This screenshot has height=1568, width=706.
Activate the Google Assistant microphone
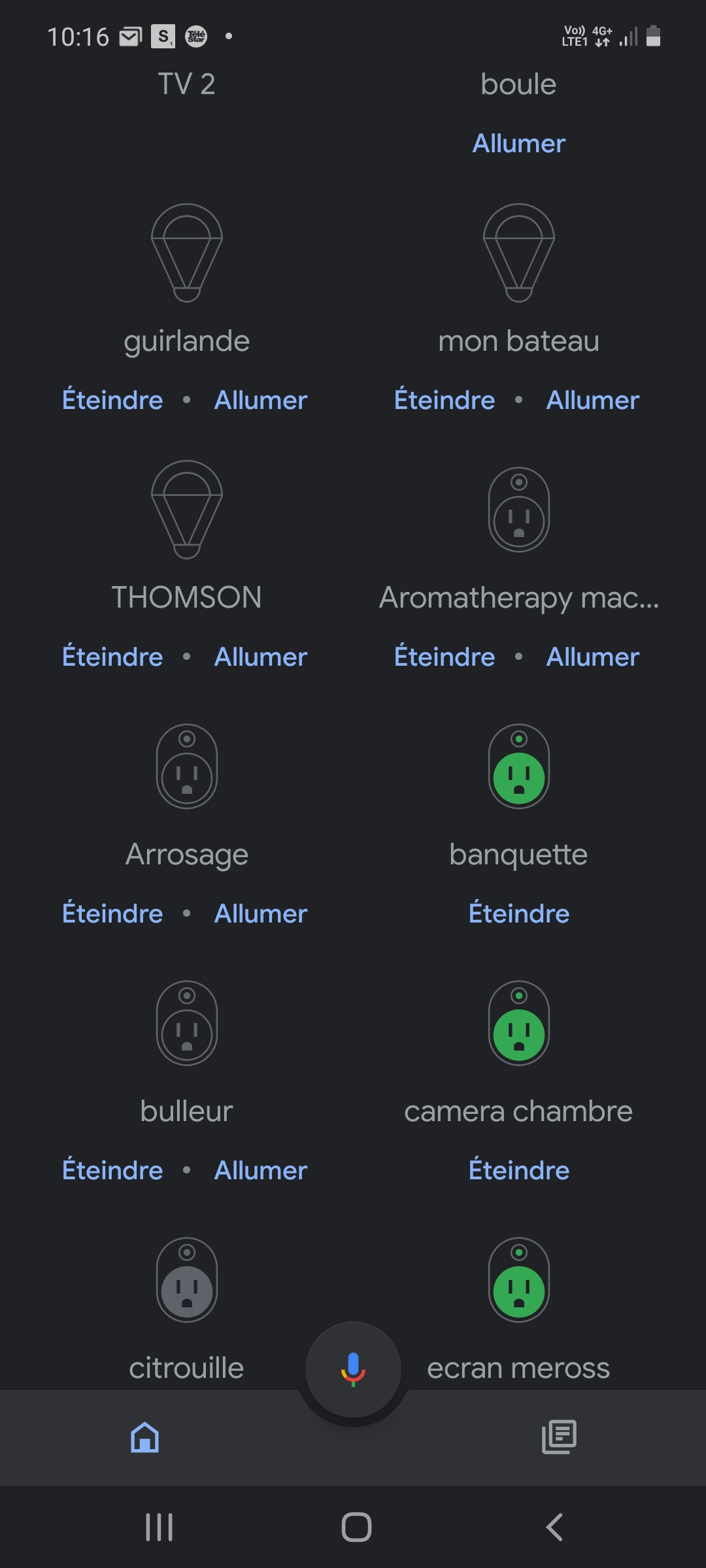point(353,1370)
